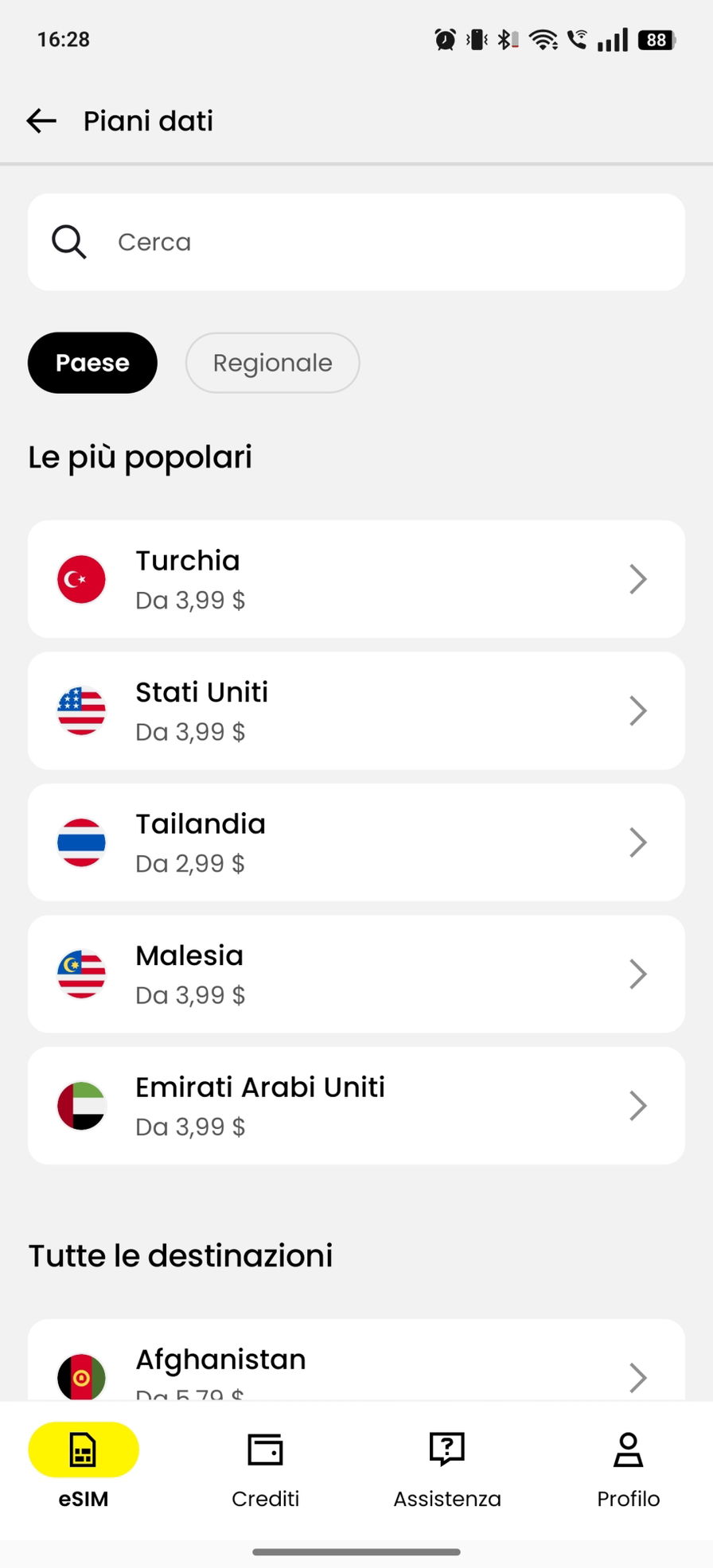
Task: Go back from Piani dati
Action: click(x=41, y=121)
